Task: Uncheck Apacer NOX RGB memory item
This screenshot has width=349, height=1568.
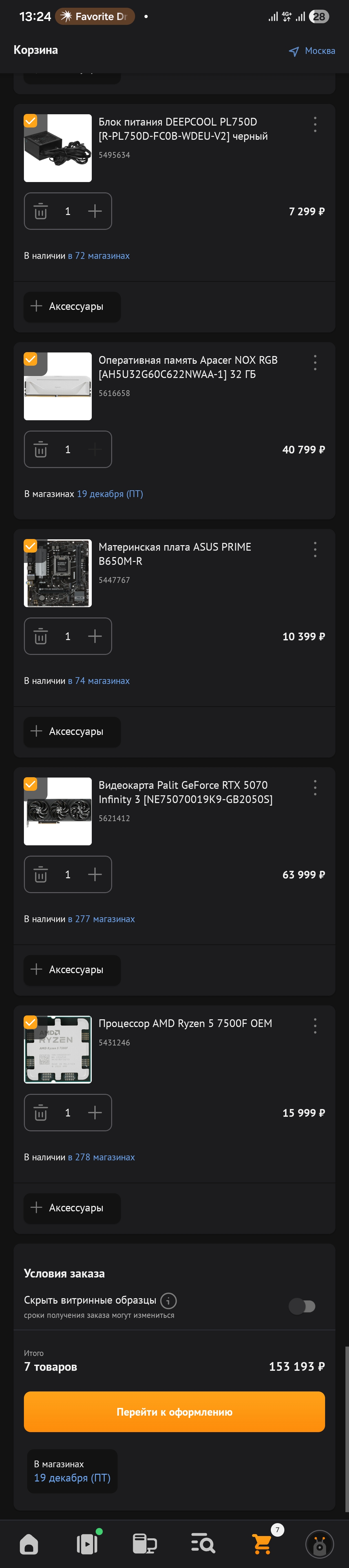Action: 30,359
